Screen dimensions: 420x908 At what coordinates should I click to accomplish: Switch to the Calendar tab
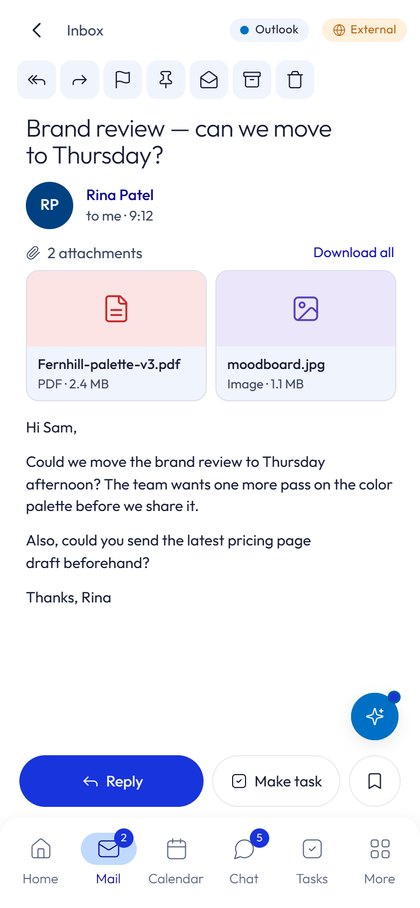(176, 860)
